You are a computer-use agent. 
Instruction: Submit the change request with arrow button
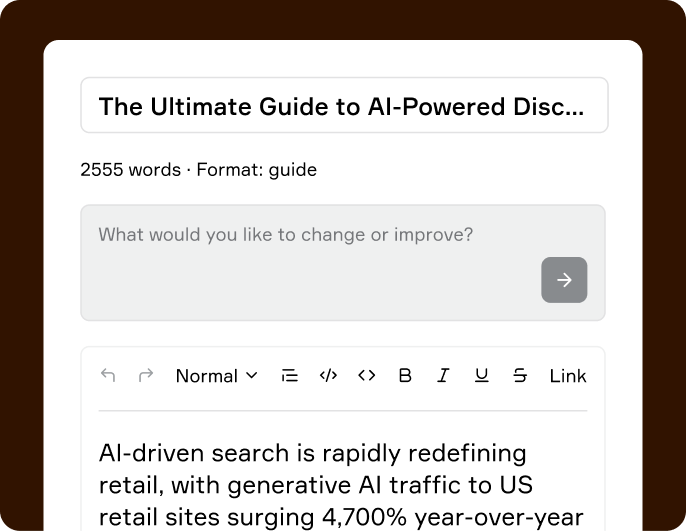tap(564, 280)
